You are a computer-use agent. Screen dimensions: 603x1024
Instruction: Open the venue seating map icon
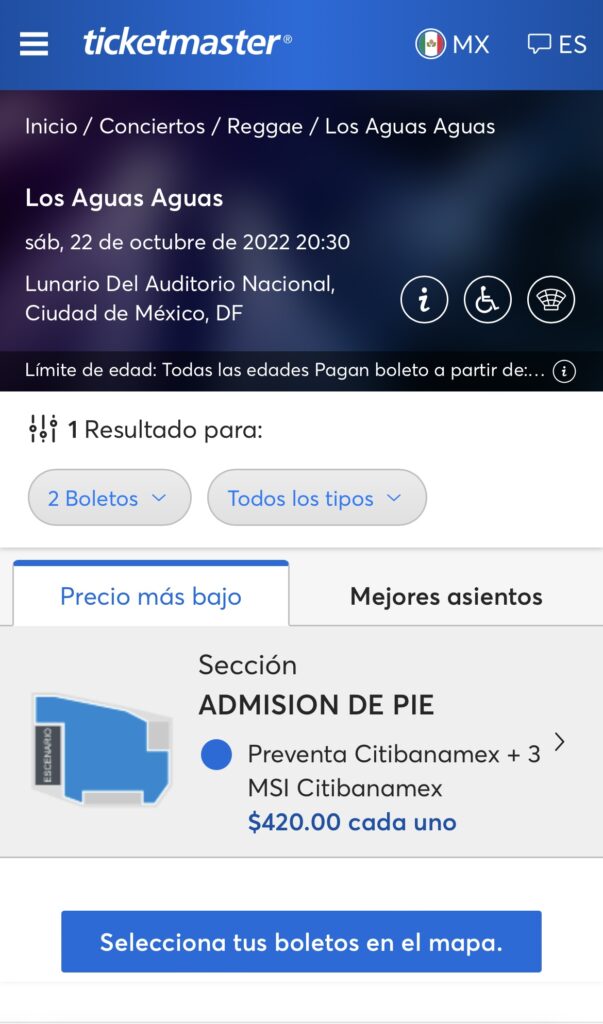[551, 300]
